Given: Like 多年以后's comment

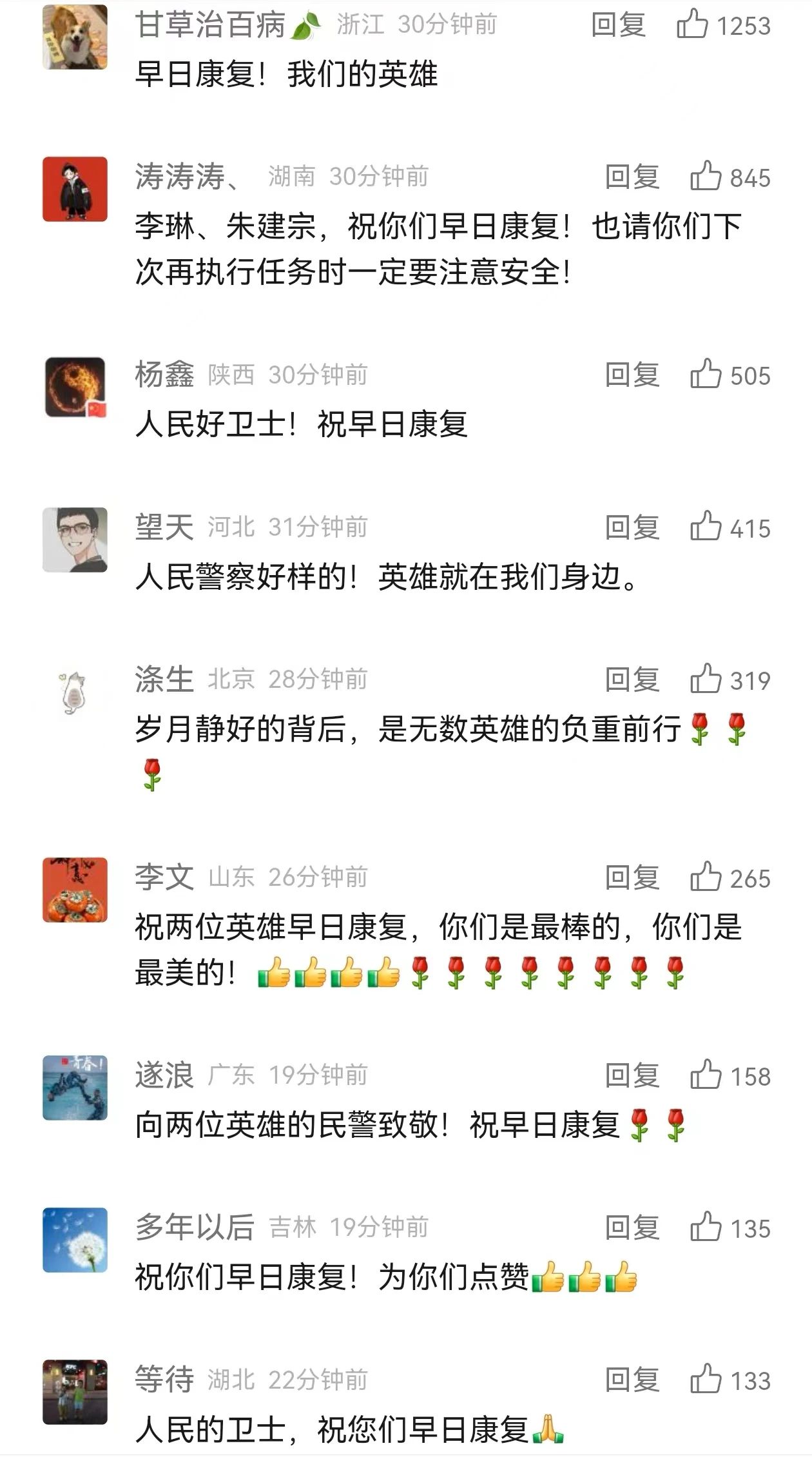Looking at the screenshot, I should tap(706, 1227).
